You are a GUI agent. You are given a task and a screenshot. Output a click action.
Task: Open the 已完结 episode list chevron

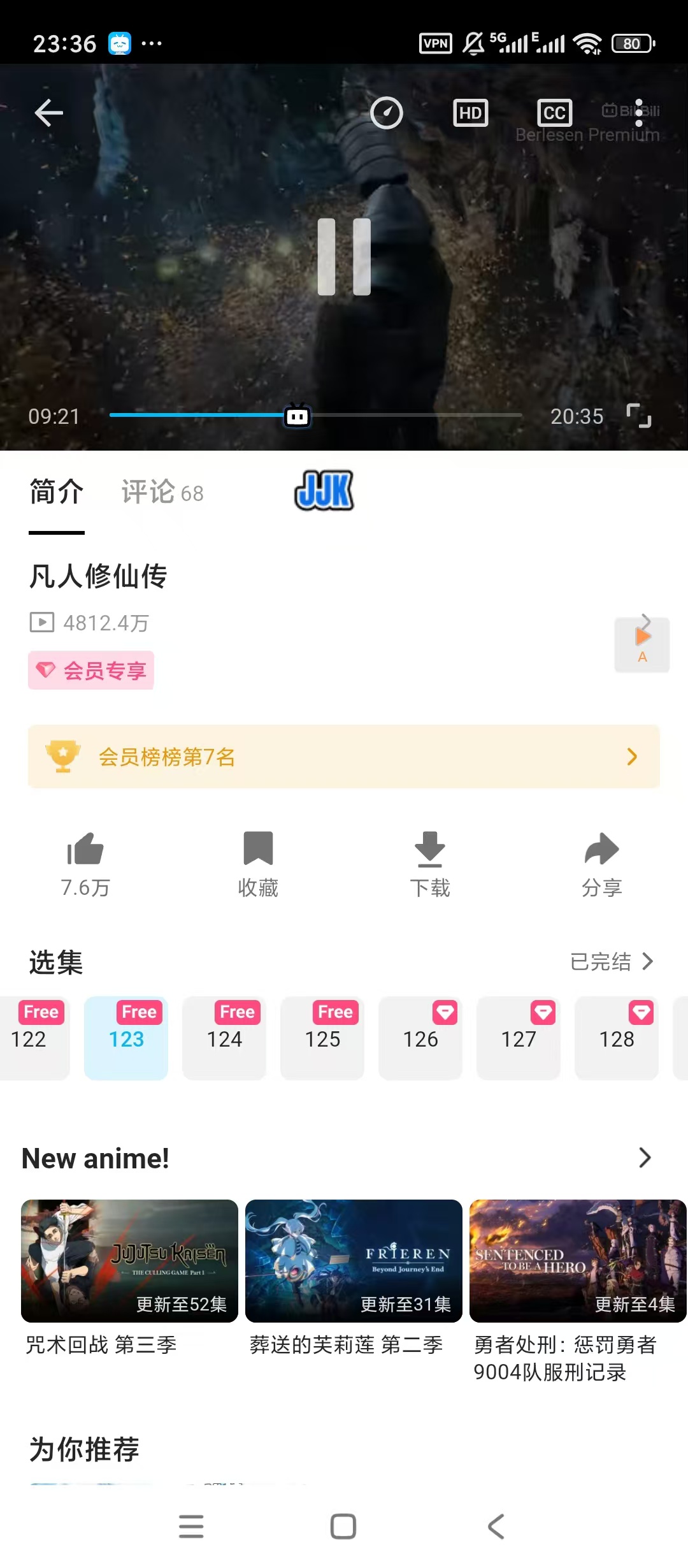[x=613, y=962]
